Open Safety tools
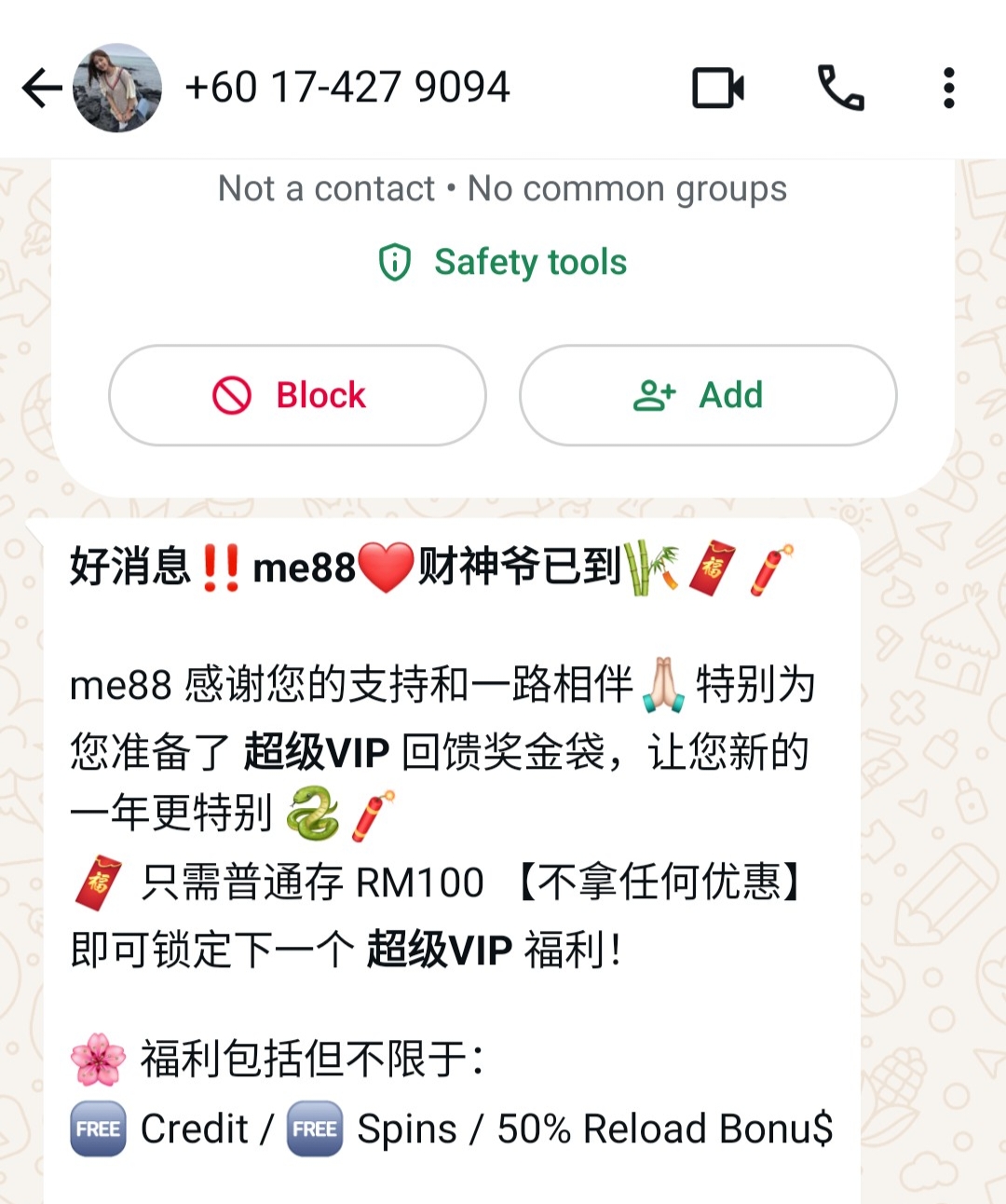 click(503, 262)
